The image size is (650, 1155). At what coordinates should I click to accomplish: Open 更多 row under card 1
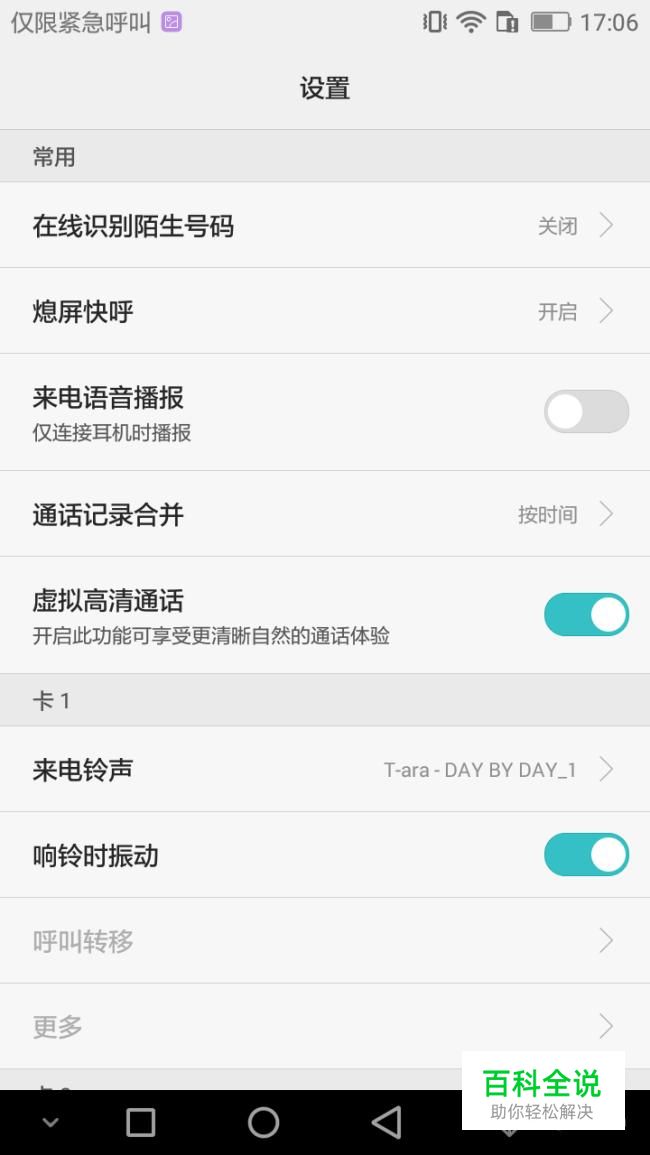pyautogui.click(x=324, y=1026)
